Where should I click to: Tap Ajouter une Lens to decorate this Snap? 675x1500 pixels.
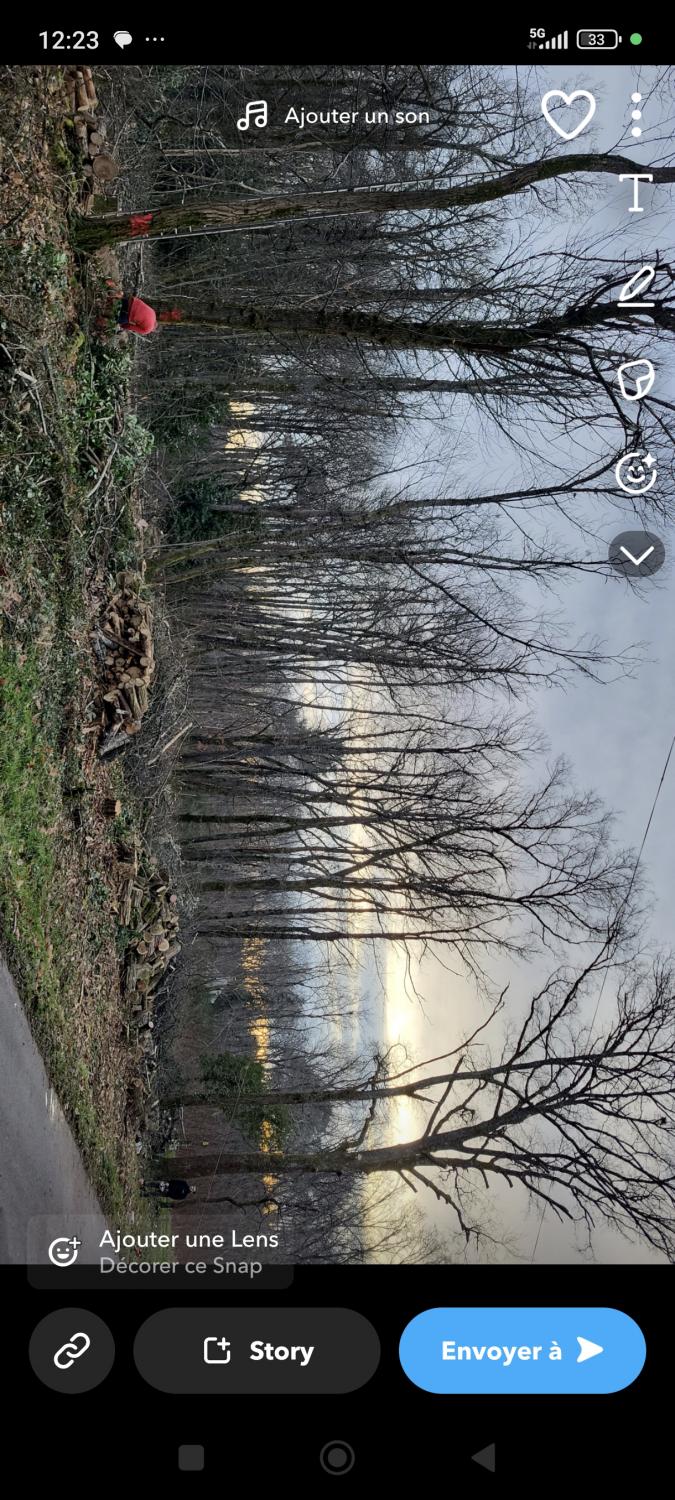(x=161, y=1252)
